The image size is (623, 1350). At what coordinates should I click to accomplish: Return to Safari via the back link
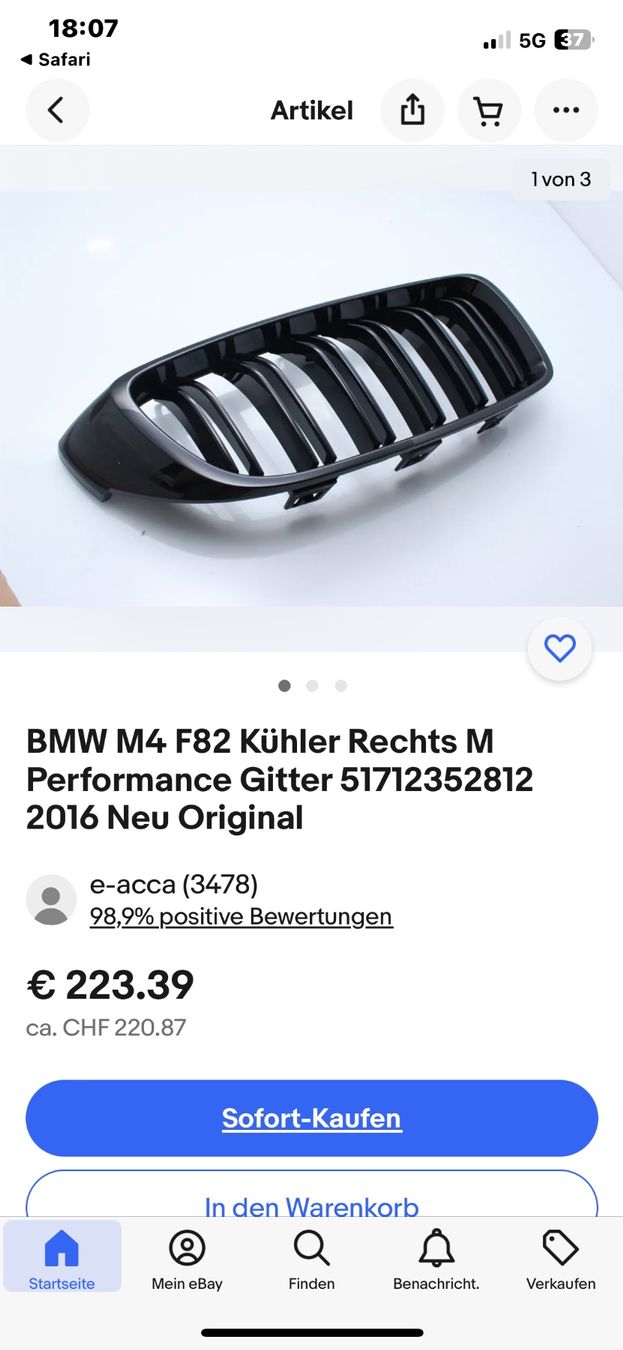tap(56, 59)
